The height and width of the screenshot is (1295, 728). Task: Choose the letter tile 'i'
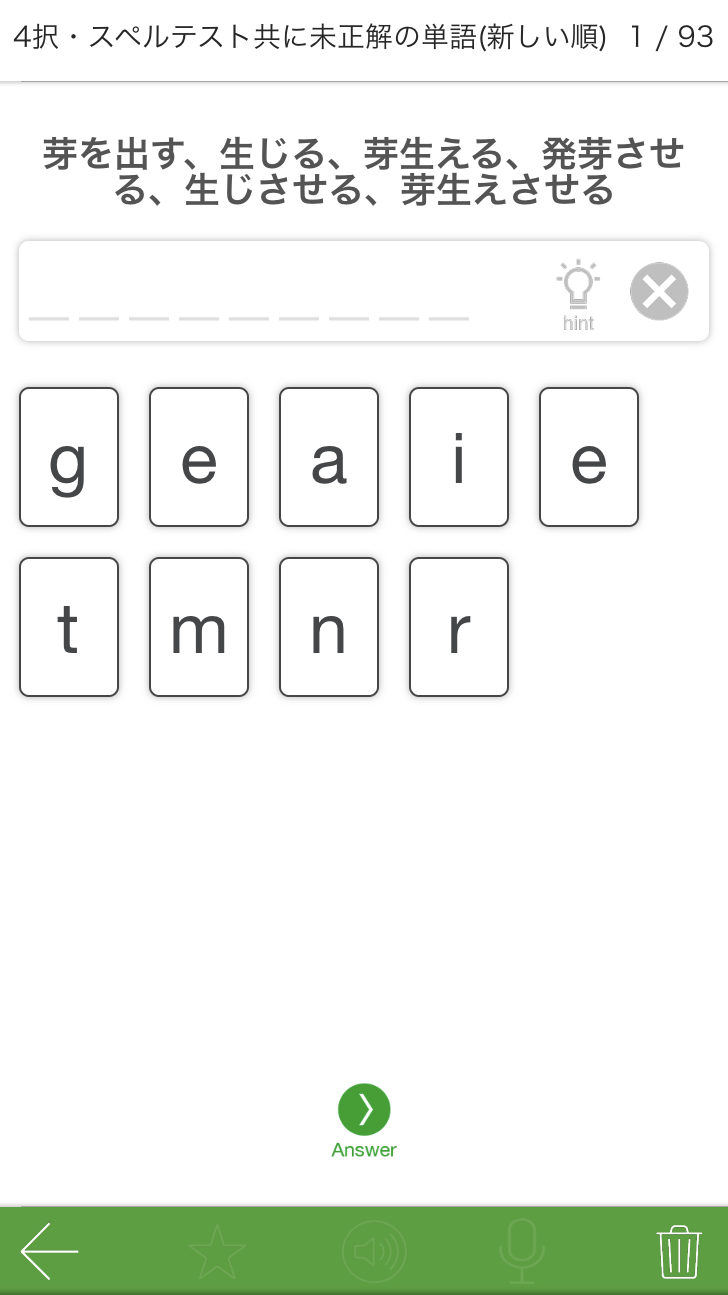[x=459, y=457]
